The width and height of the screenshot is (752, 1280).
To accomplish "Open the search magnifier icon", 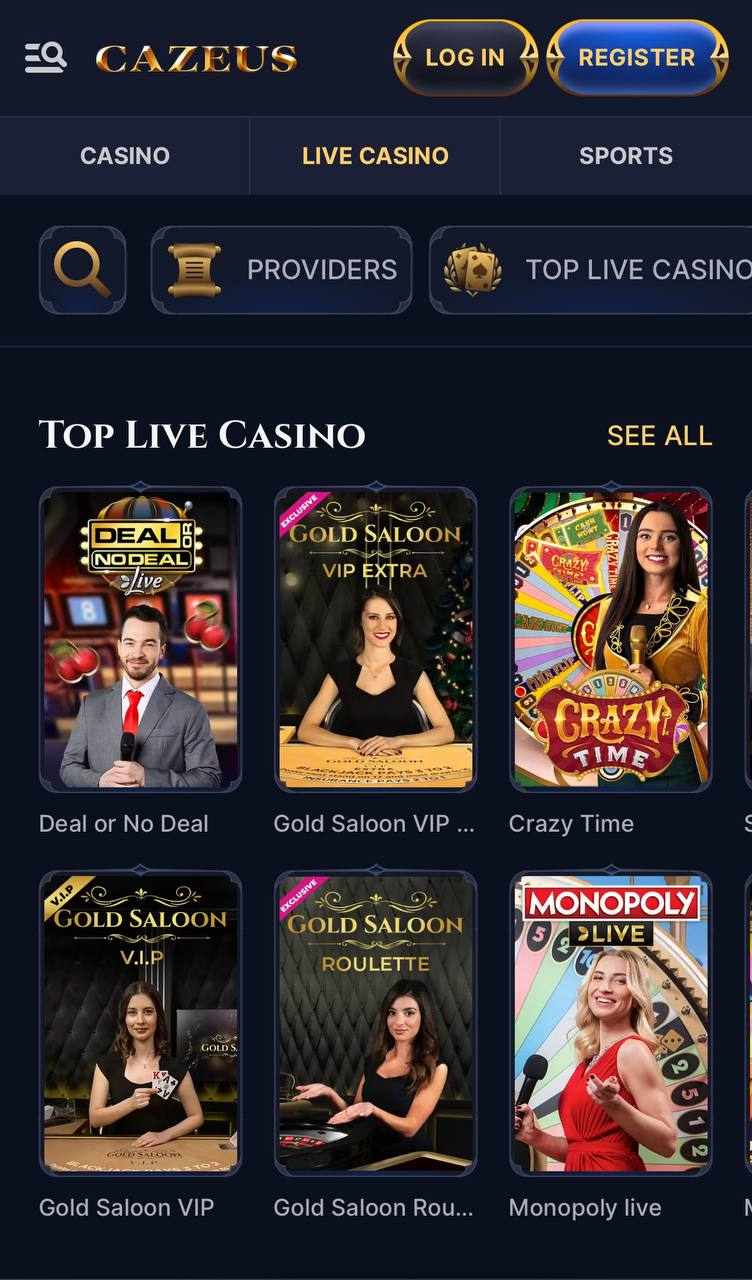I will coord(82,270).
